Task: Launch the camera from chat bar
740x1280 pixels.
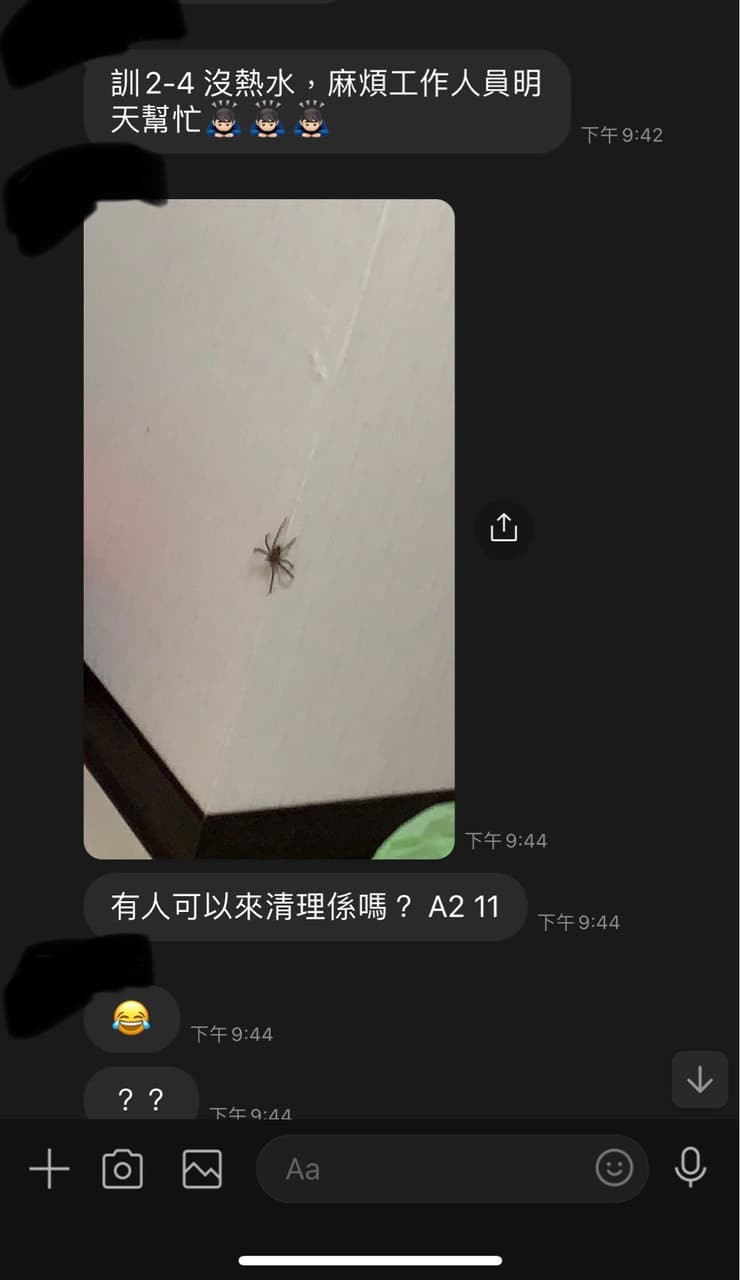Action: pos(123,1169)
